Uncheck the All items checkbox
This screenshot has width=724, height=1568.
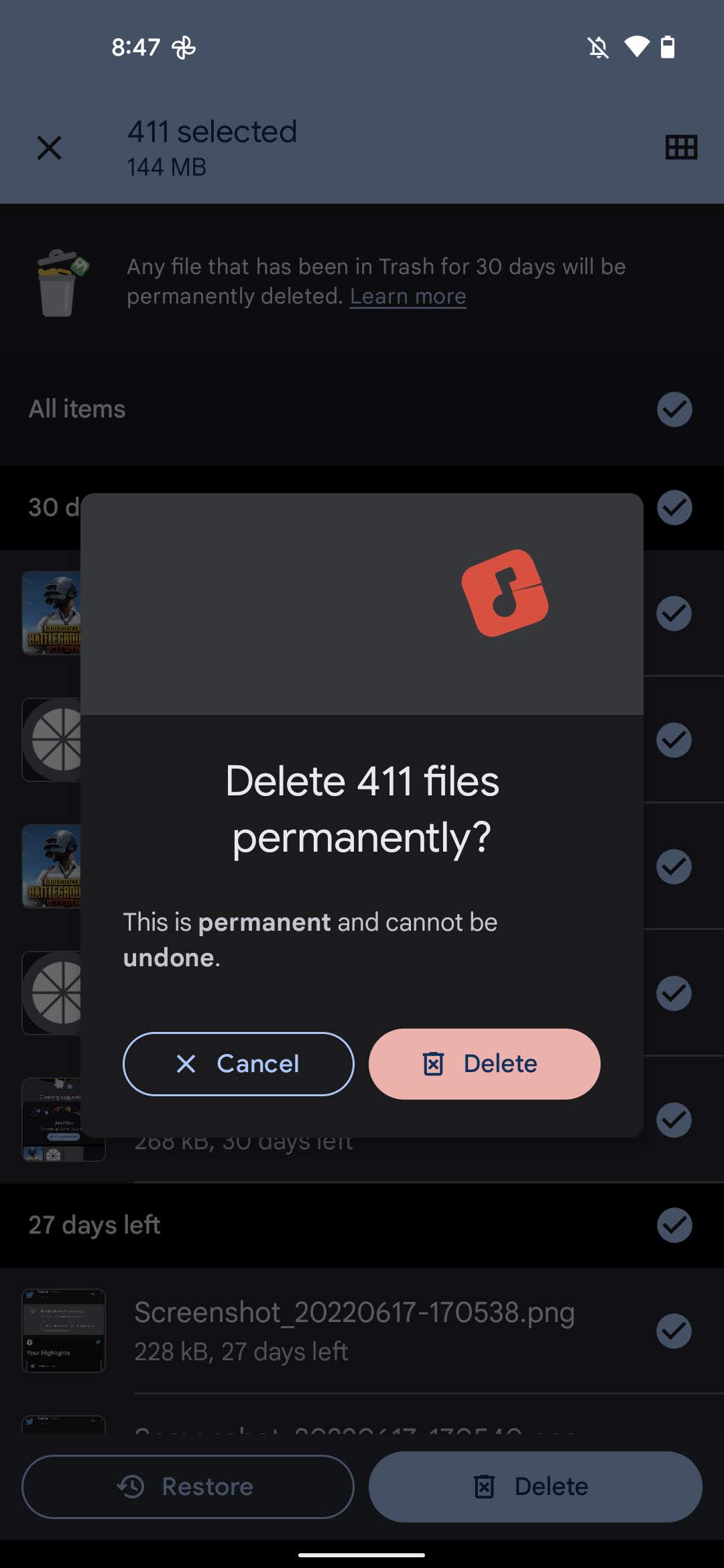(x=674, y=409)
